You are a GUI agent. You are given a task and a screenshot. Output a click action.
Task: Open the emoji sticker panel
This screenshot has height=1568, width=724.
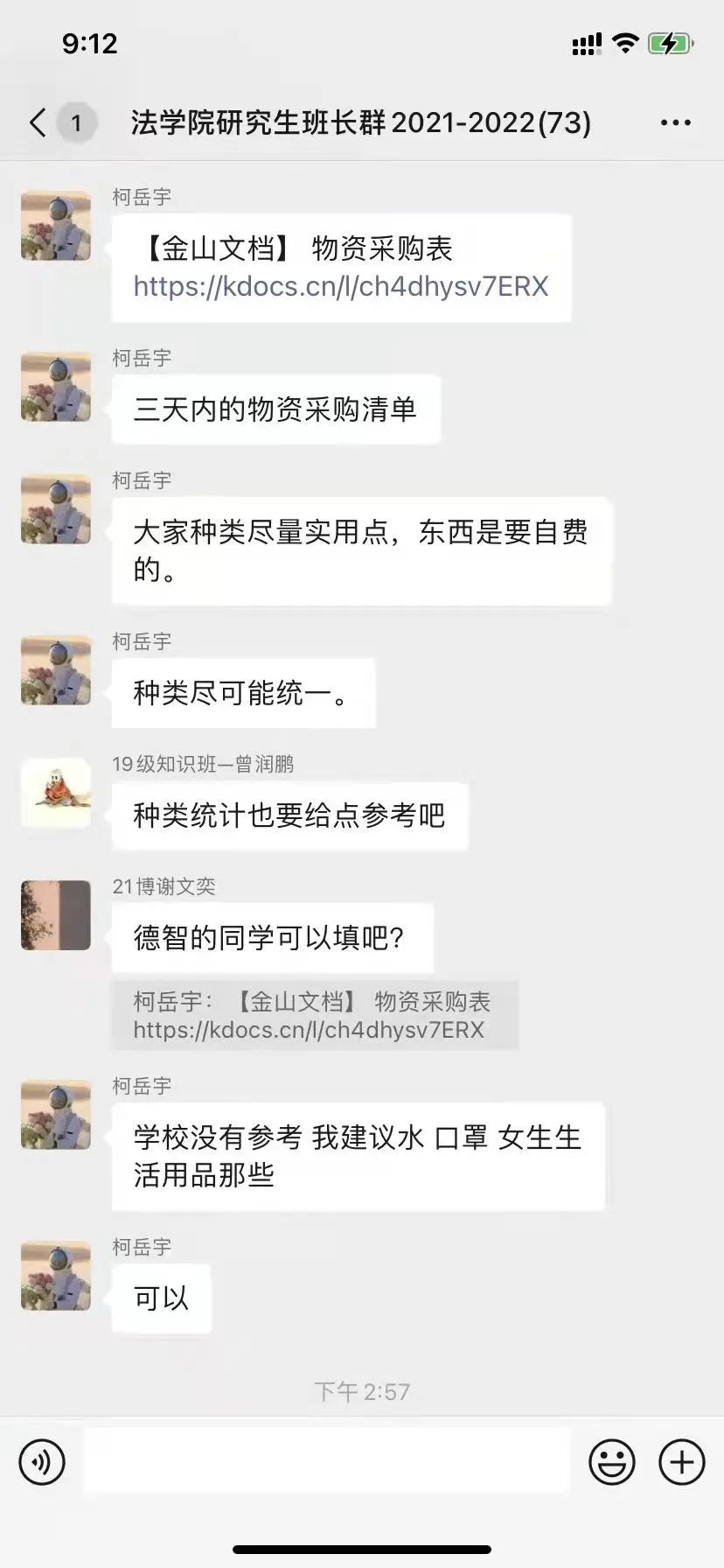pyautogui.click(x=611, y=1461)
